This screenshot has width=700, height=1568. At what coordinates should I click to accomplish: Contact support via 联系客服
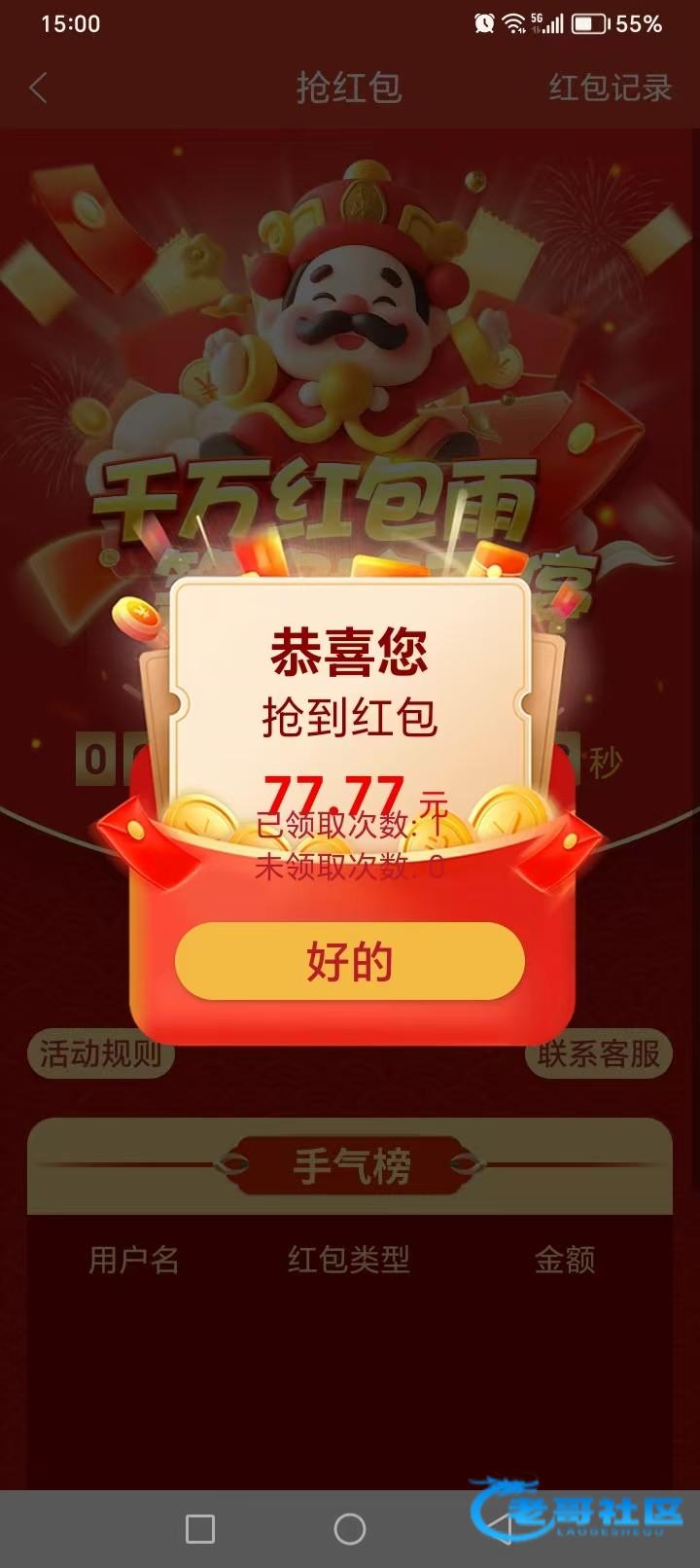[599, 1053]
